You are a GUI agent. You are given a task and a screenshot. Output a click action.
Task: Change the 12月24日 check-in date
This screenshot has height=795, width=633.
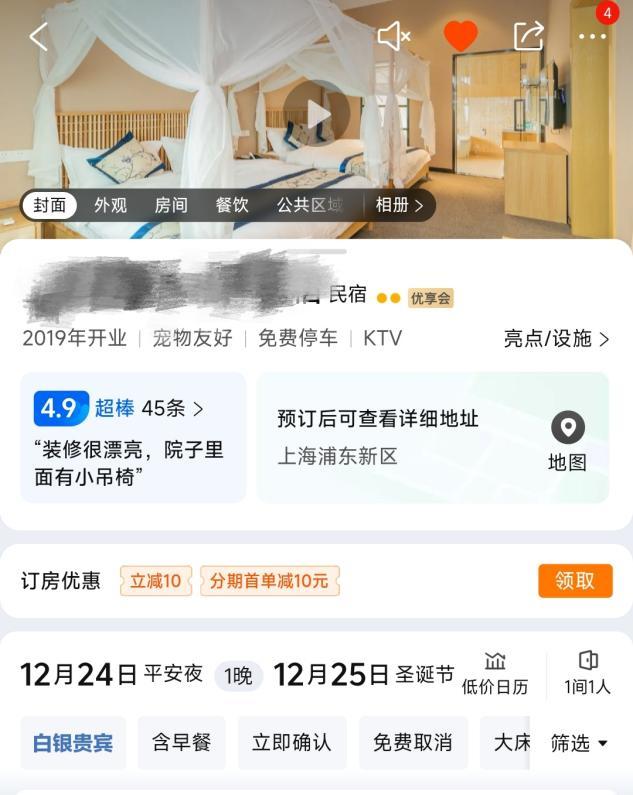click(x=78, y=675)
